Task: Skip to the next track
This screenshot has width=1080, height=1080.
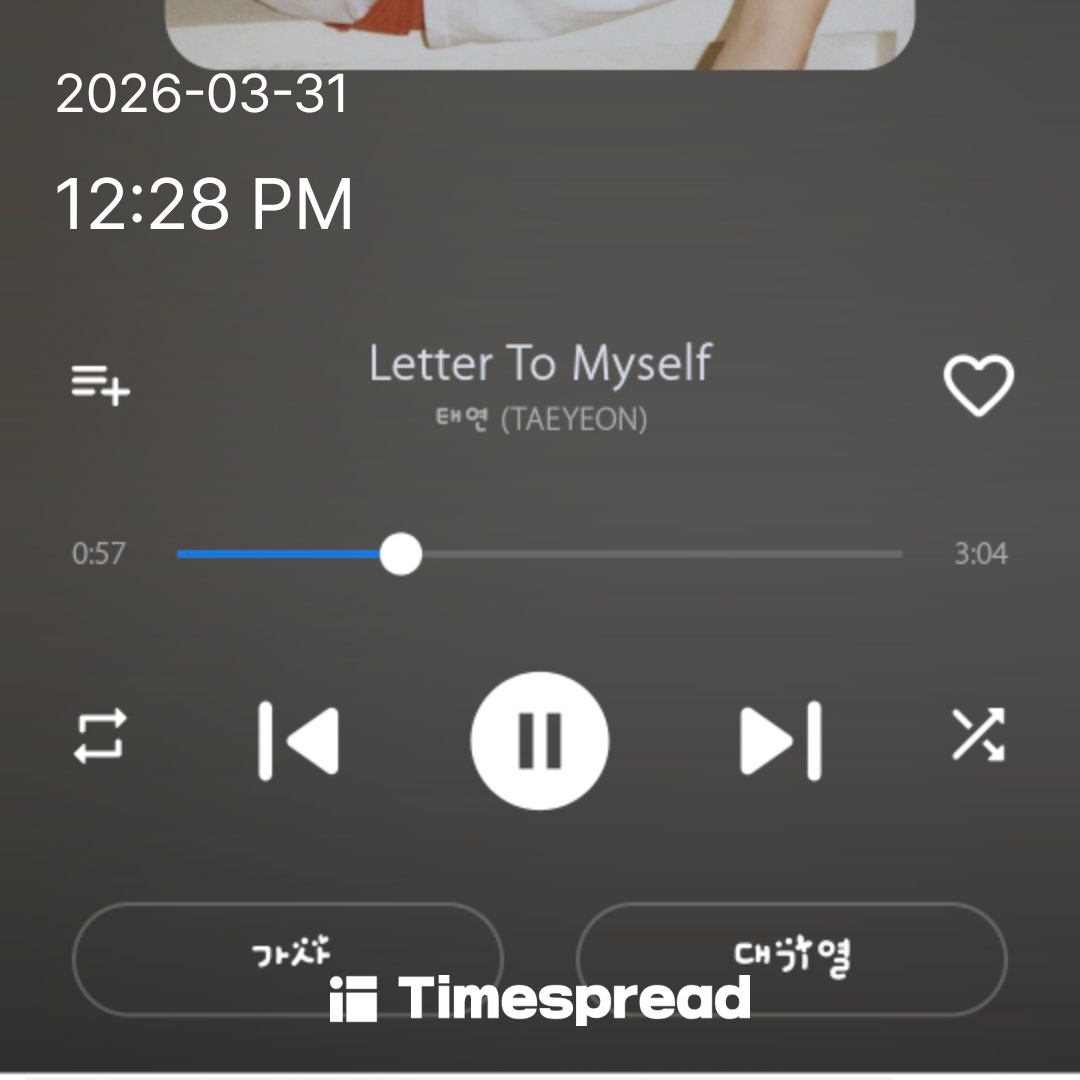Action: (781, 741)
